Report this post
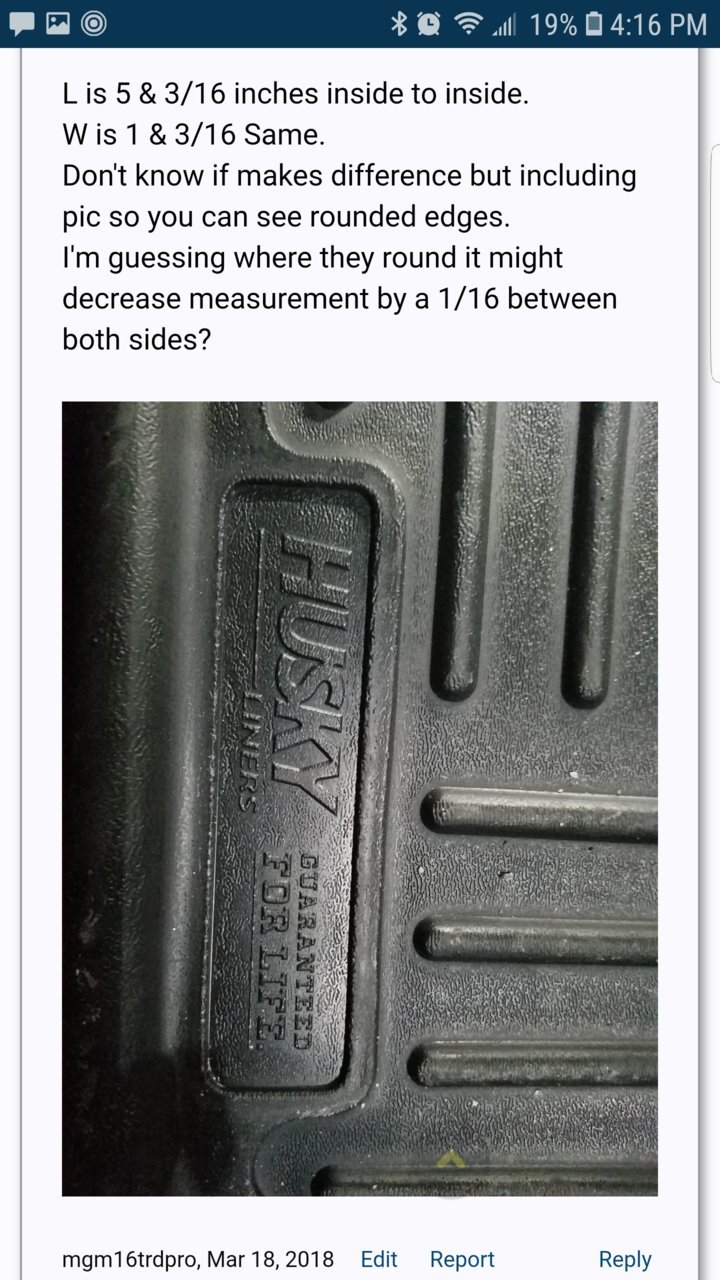This screenshot has width=720, height=1280. pos(462,1259)
